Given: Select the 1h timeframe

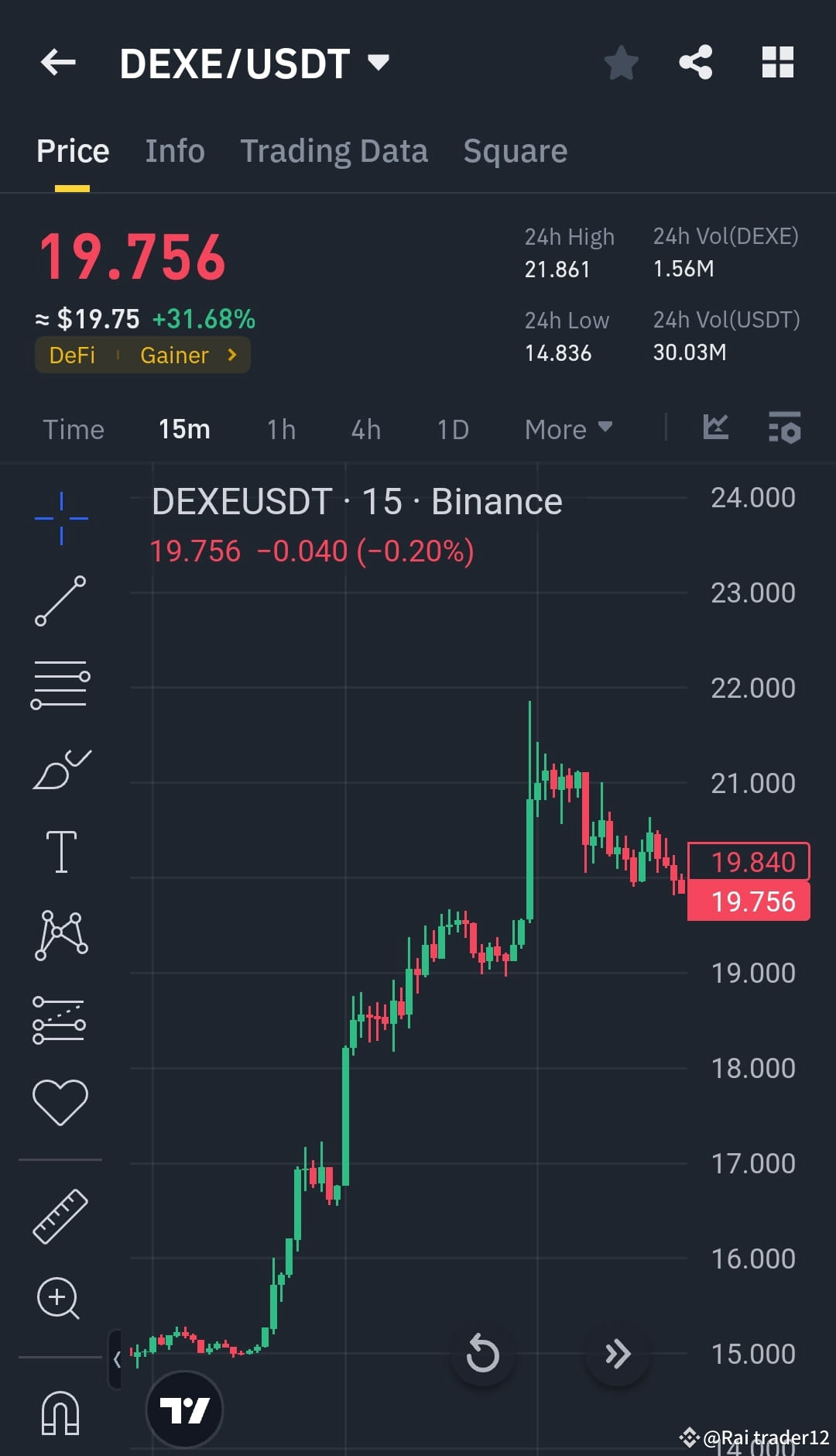Looking at the screenshot, I should pyautogui.click(x=280, y=429).
